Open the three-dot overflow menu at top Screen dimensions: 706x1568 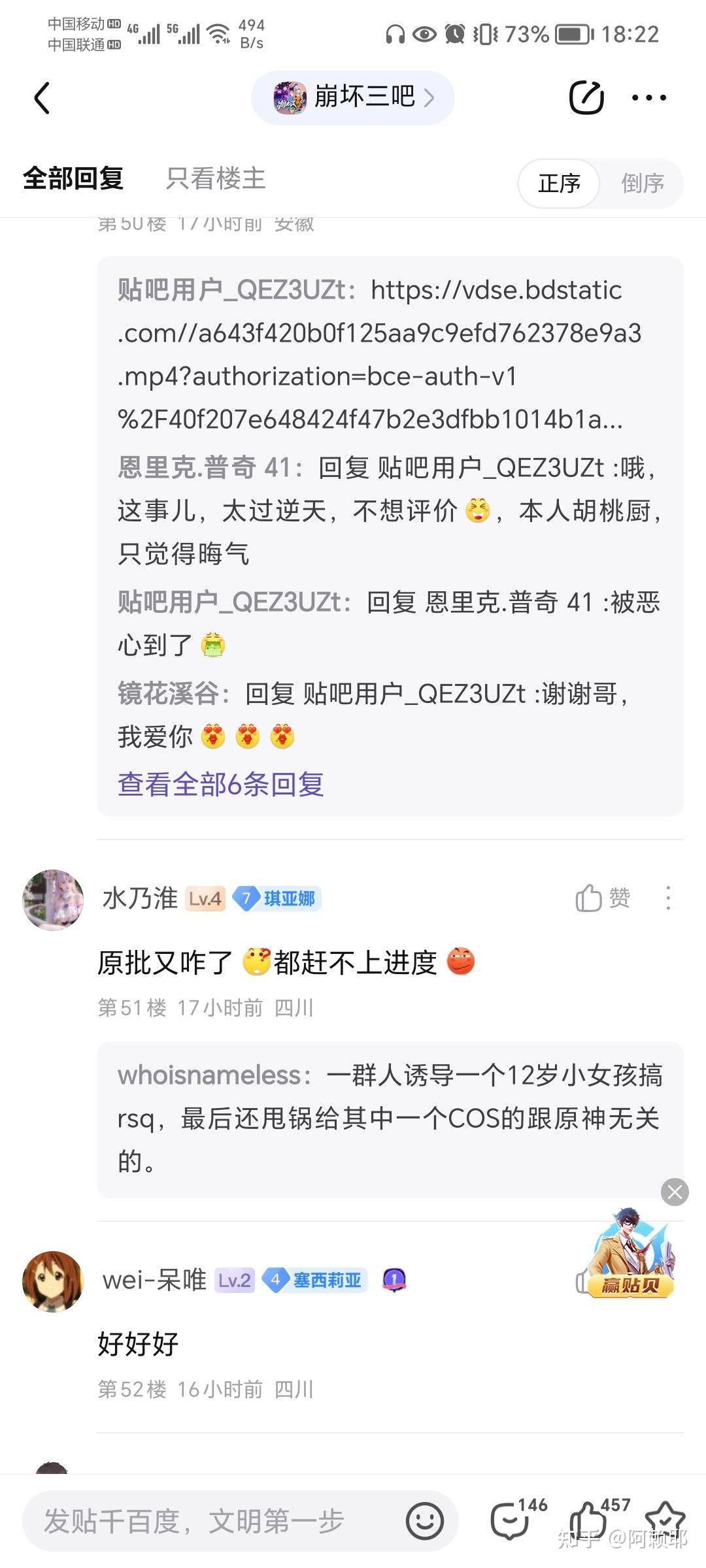tap(648, 98)
